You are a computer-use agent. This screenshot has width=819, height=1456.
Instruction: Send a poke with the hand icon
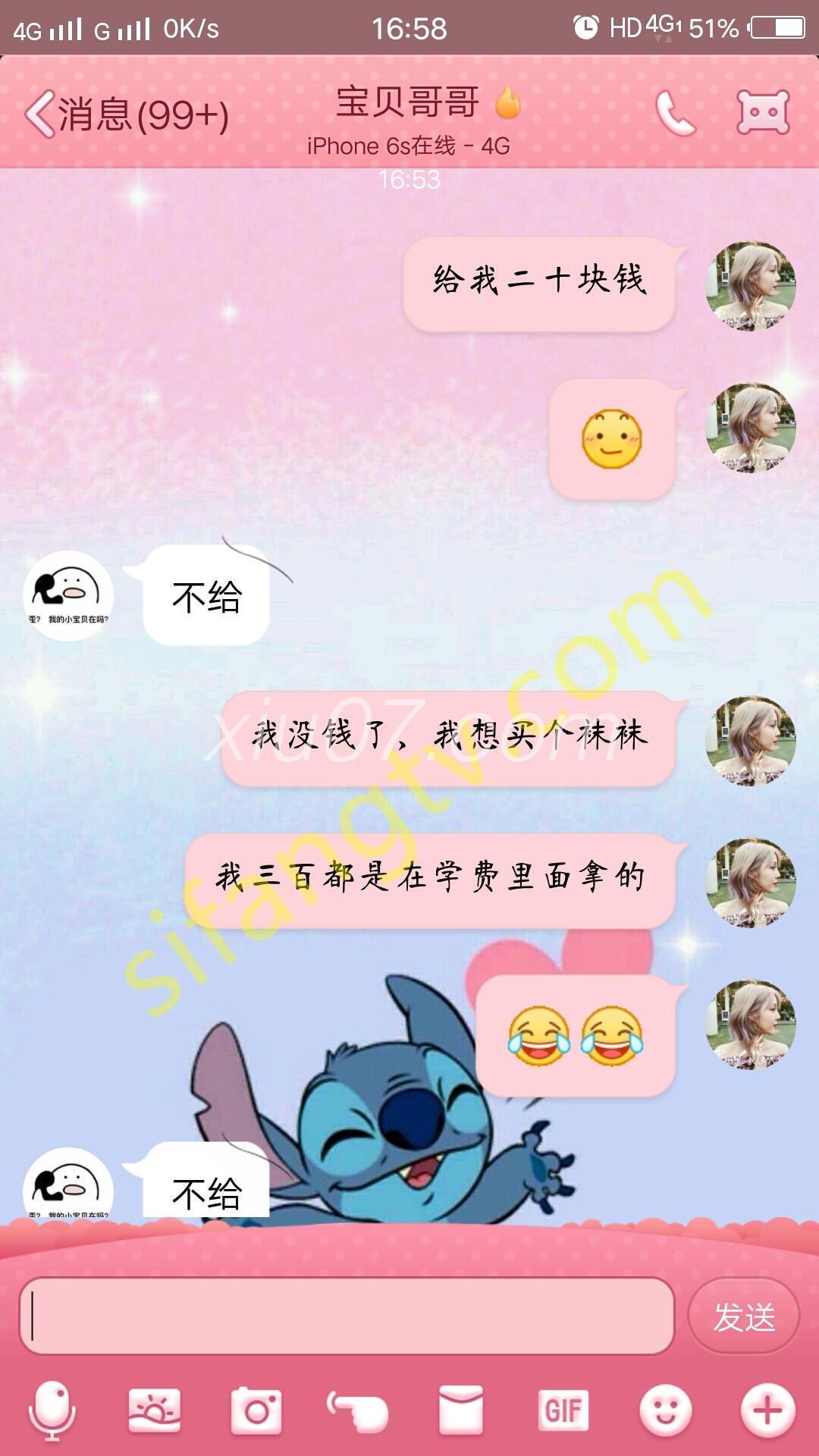point(358,1410)
